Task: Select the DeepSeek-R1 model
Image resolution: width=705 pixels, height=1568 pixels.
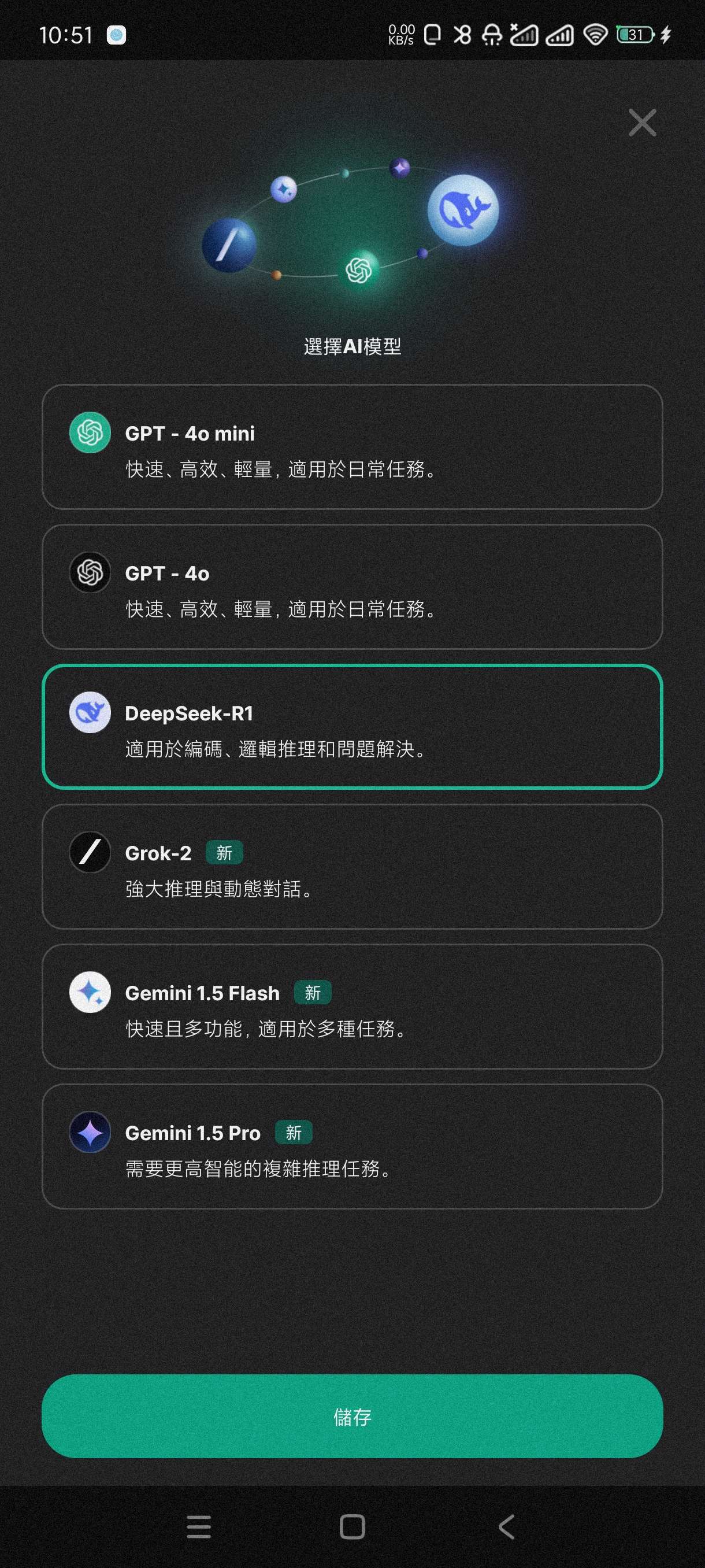Action: point(351,727)
